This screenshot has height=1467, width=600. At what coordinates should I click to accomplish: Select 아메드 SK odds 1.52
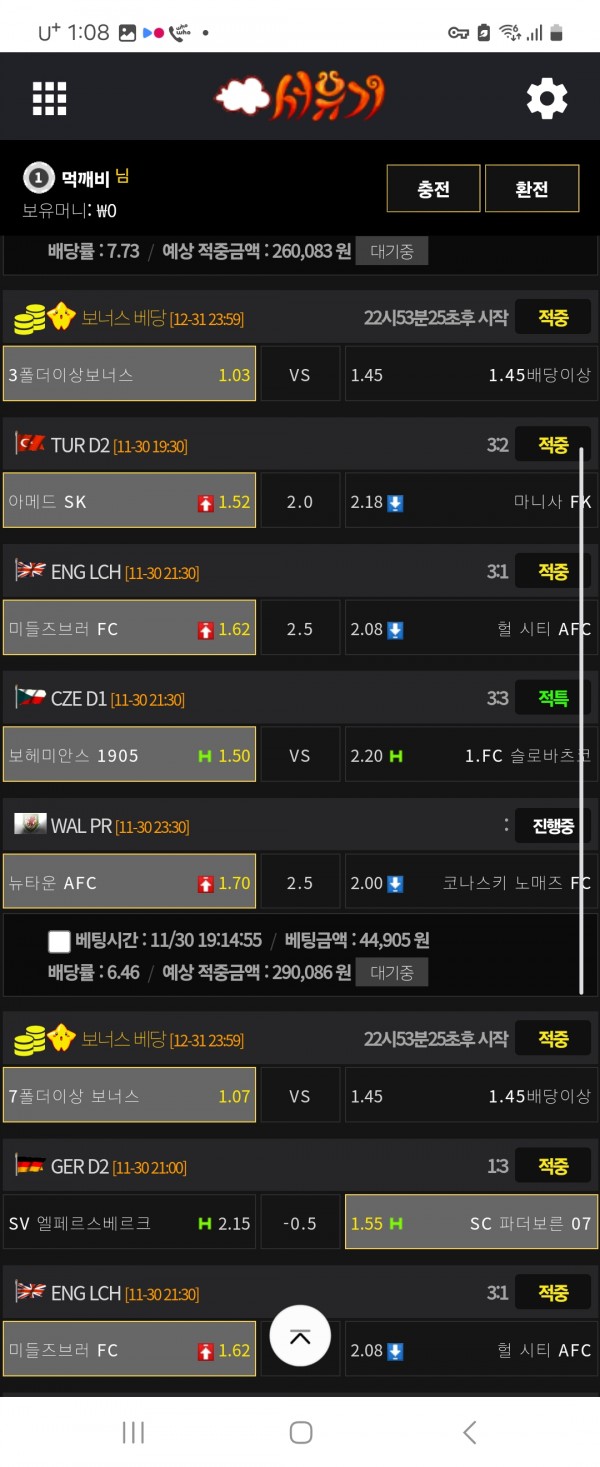(130, 501)
